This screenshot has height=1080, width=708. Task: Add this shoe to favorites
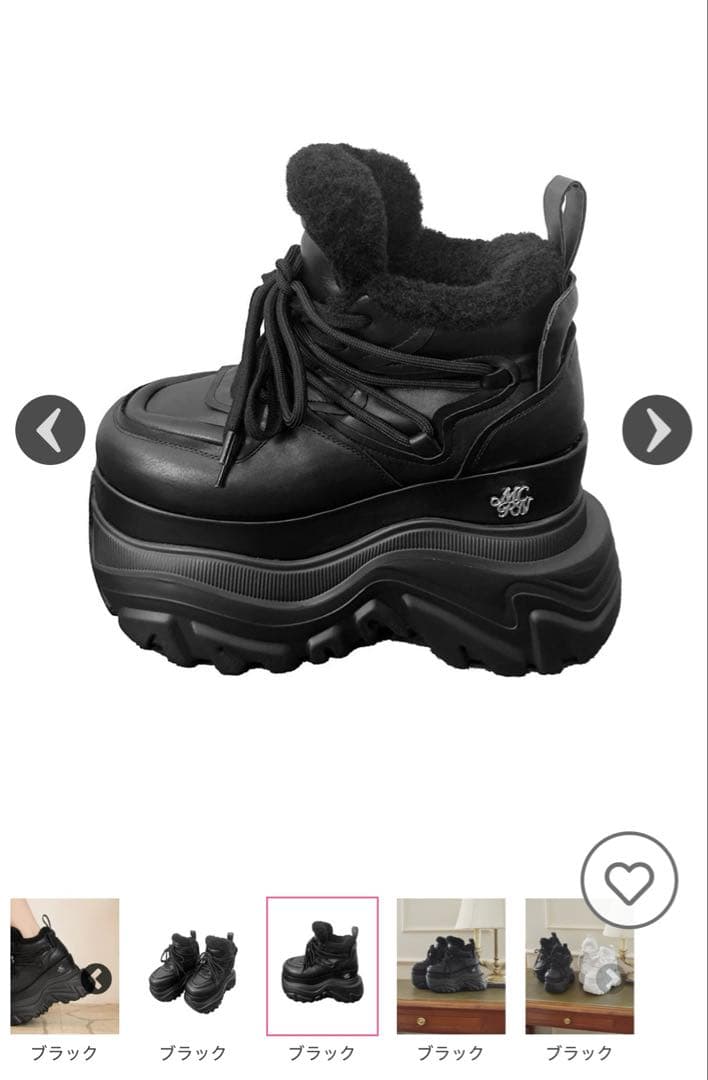click(629, 880)
